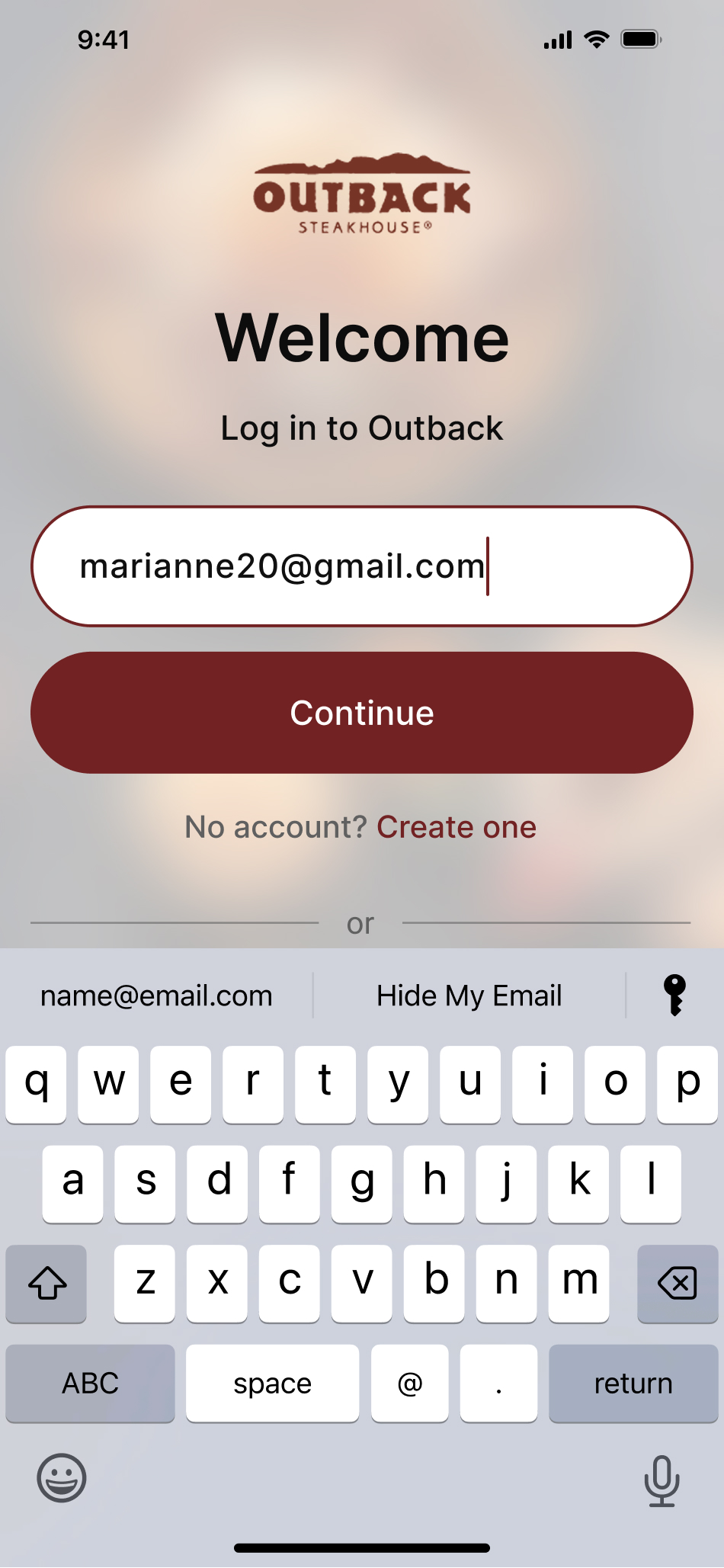Screen dimensions: 724x1568
Task: Tap the return key
Action: [633, 1384]
